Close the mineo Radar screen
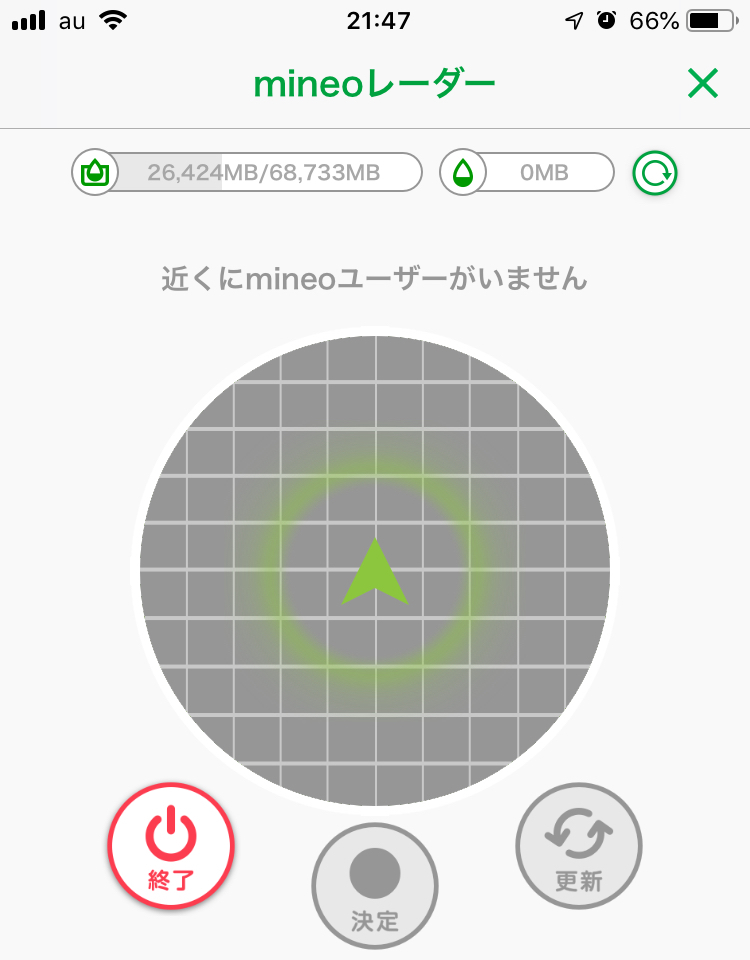This screenshot has height=960, width=750. tap(702, 83)
